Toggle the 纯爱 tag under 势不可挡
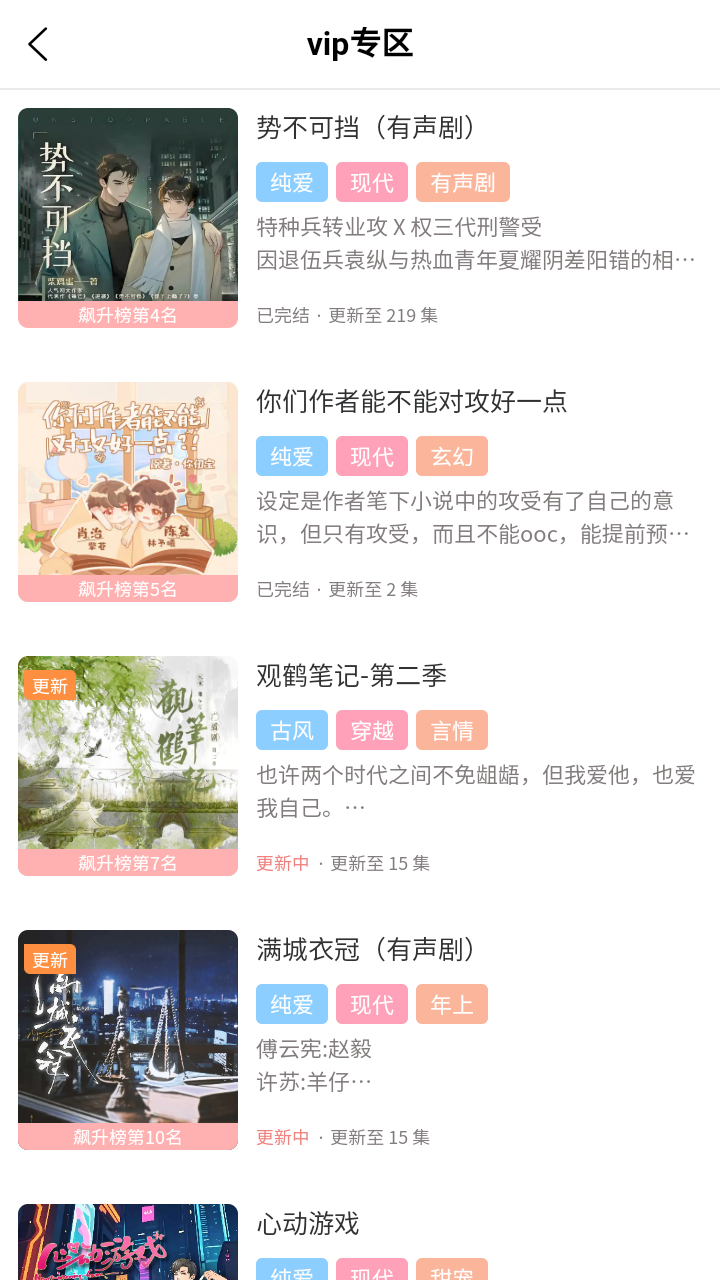The height and width of the screenshot is (1280, 720). [291, 182]
